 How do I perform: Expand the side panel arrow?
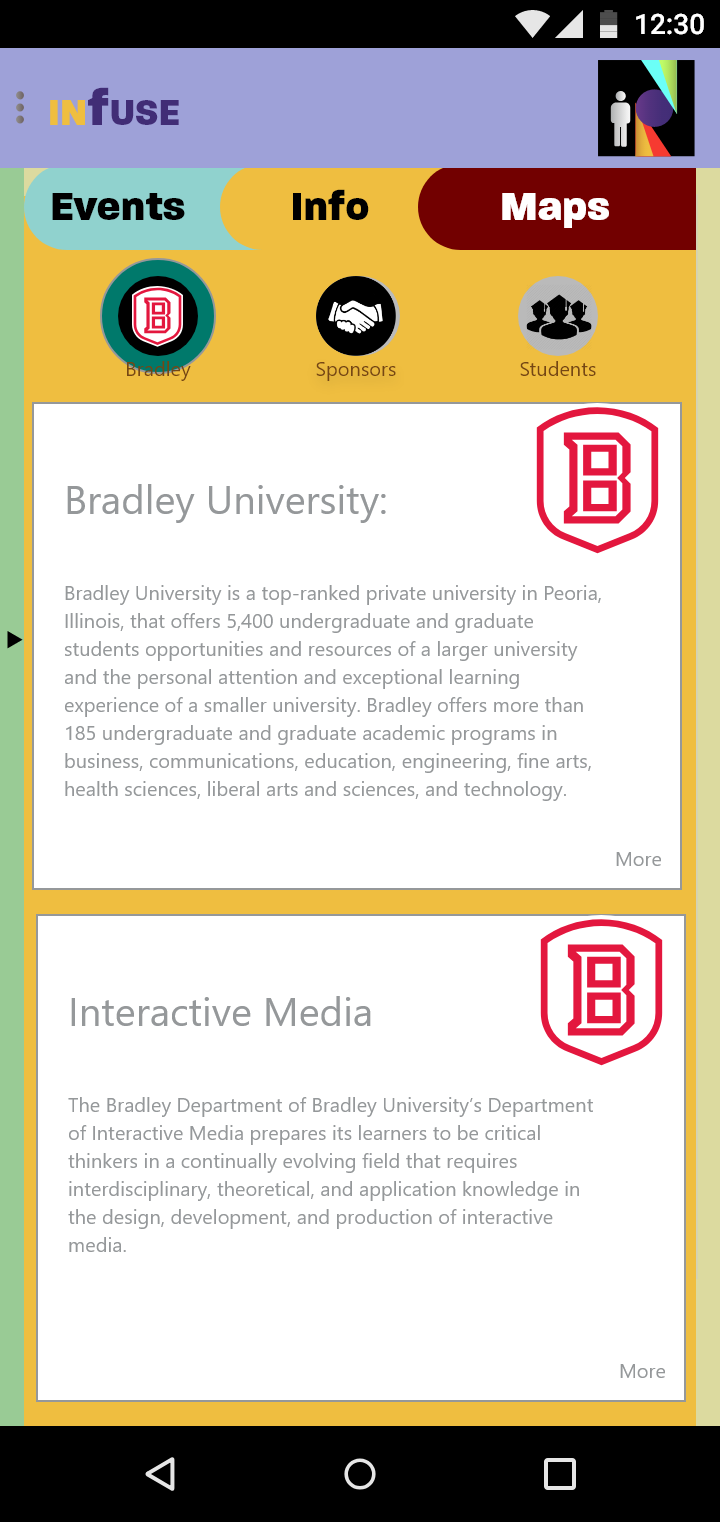pos(14,639)
